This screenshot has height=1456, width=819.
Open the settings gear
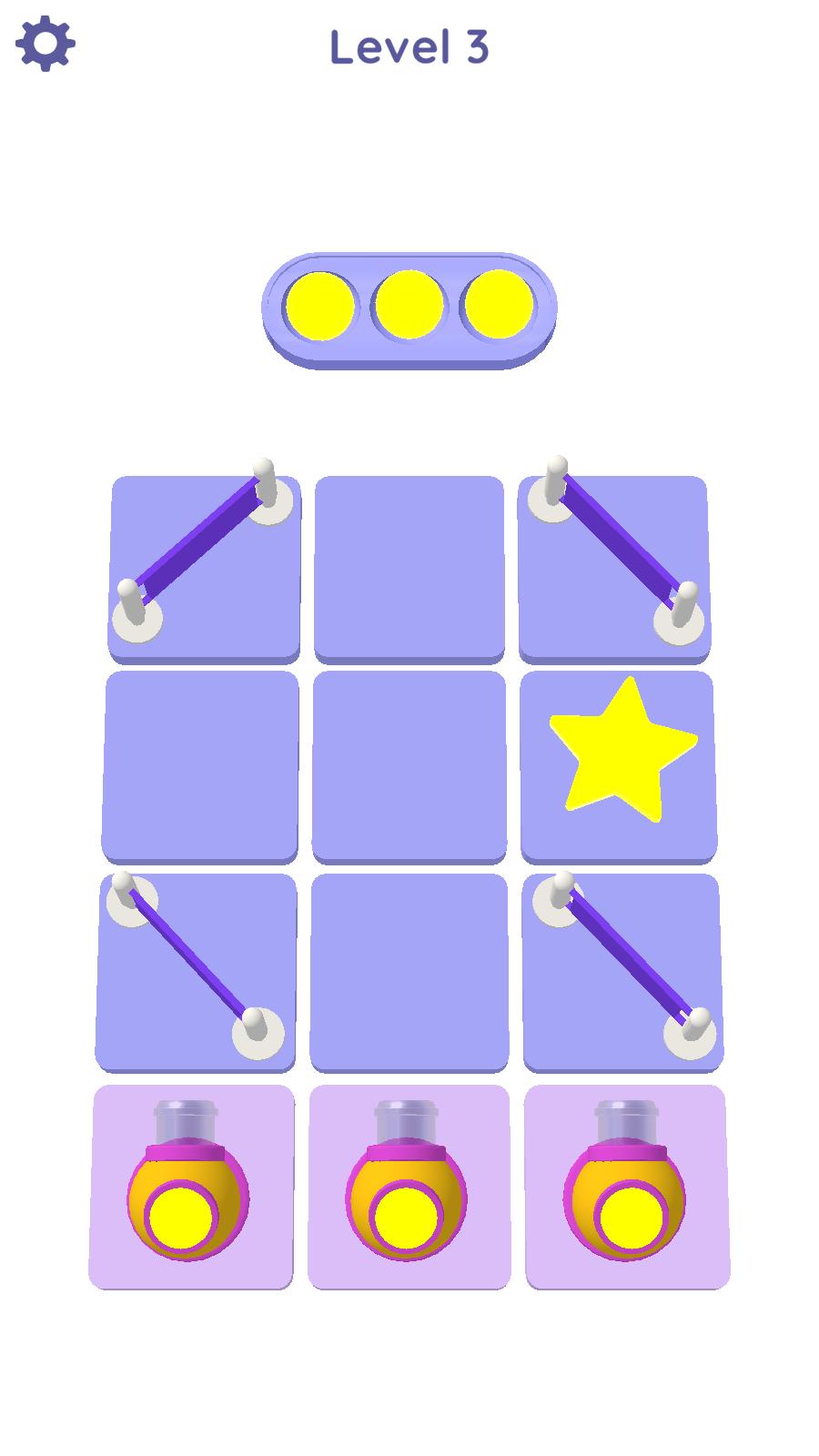45,44
